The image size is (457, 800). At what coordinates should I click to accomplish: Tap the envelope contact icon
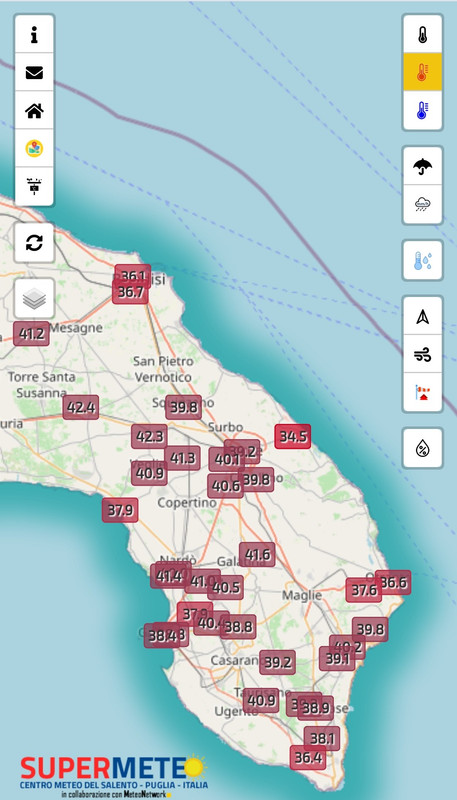click(34, 72)
